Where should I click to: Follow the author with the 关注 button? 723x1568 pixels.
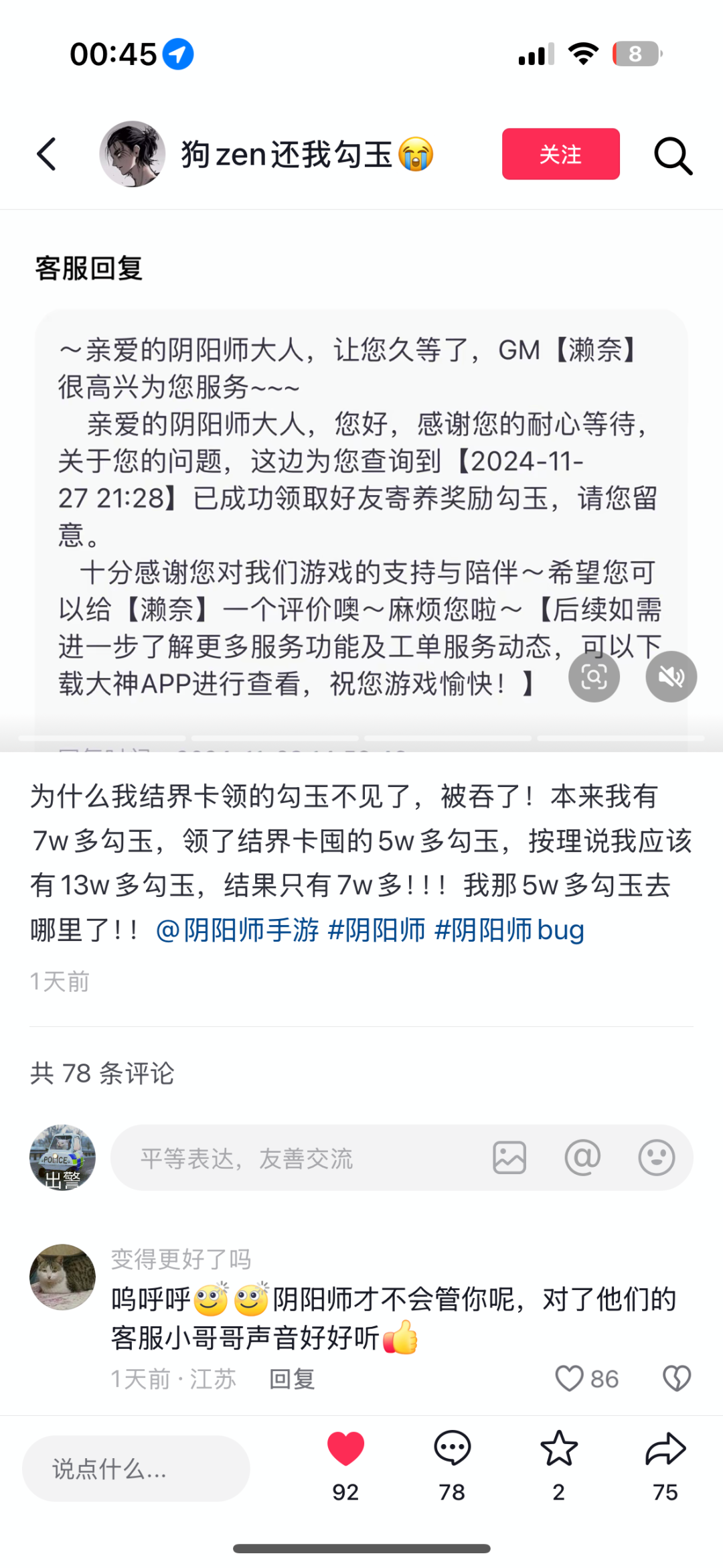(x=560, y=154)
